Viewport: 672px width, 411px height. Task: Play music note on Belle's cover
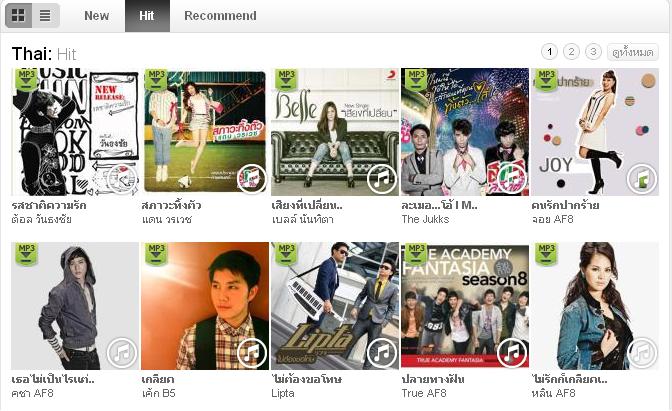coord(381,179)
